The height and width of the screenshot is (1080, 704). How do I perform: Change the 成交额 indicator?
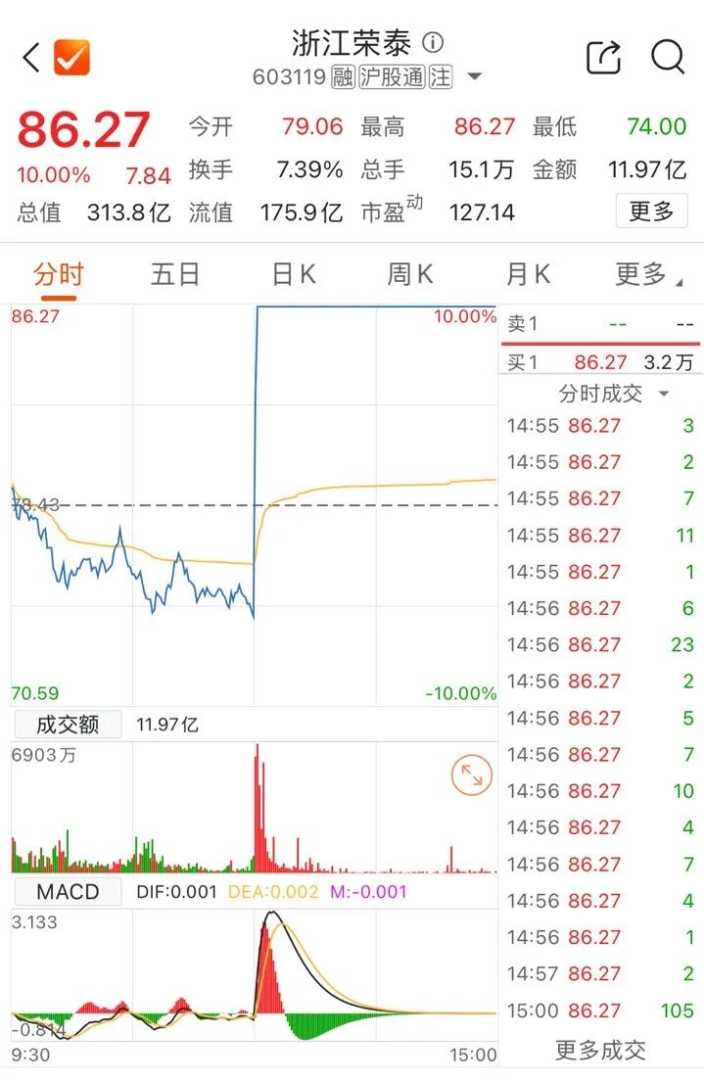pos(67,724)
